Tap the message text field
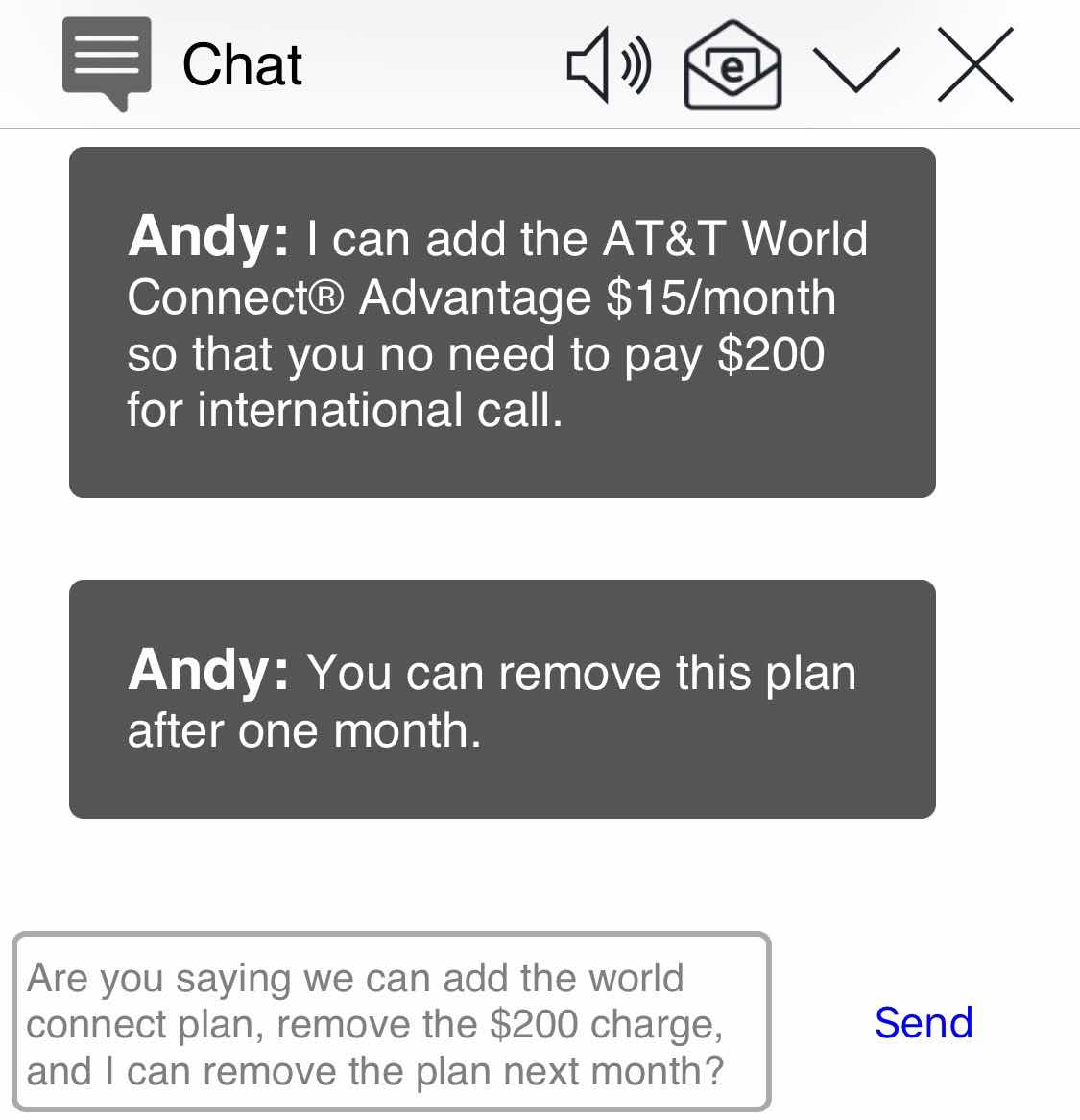This screenshot has width=1080, height=1120. coord(392,1022)
